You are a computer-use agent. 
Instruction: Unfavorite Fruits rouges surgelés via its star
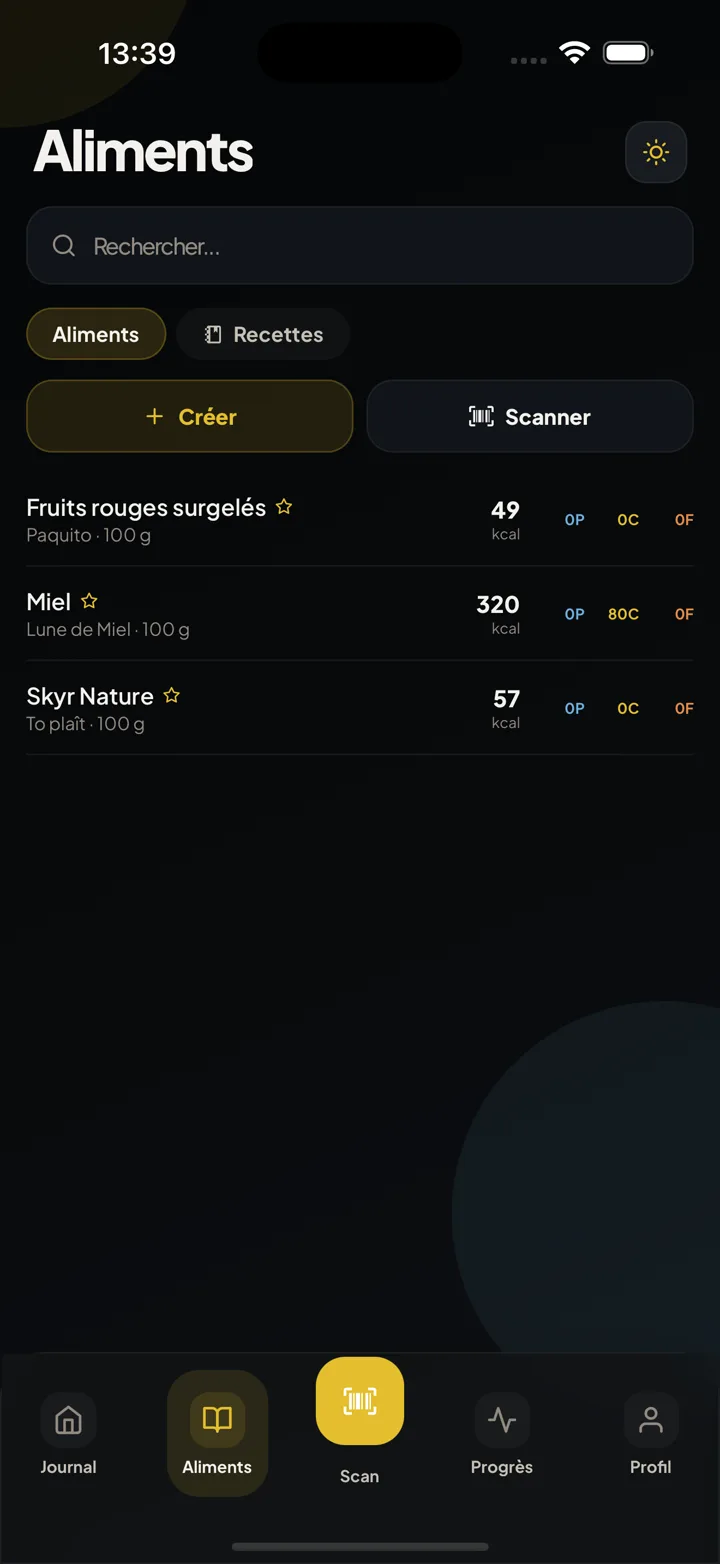[x=283, y=506]
